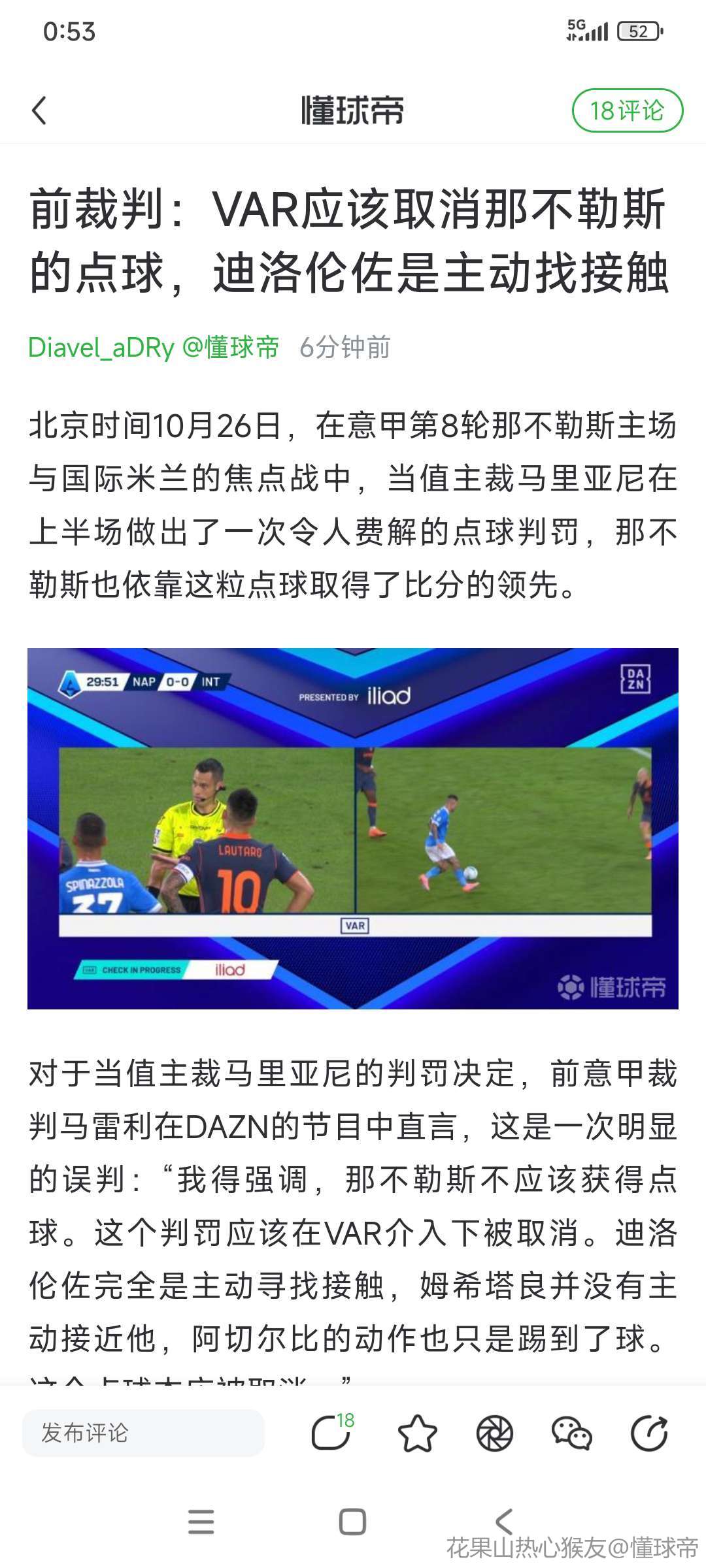Share the article to a WeChat chat

[571, 1433]
